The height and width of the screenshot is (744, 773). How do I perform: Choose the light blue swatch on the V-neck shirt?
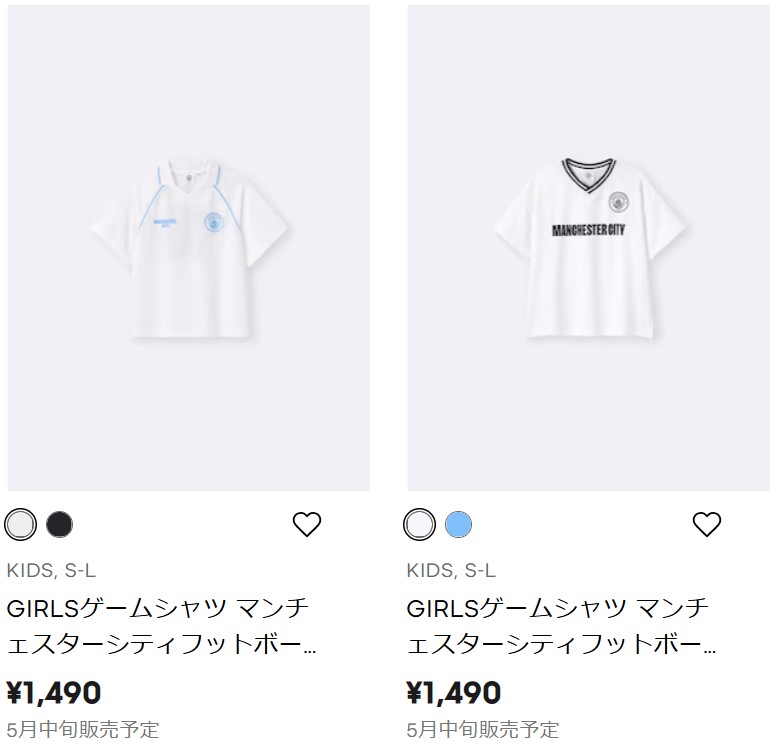458,523
